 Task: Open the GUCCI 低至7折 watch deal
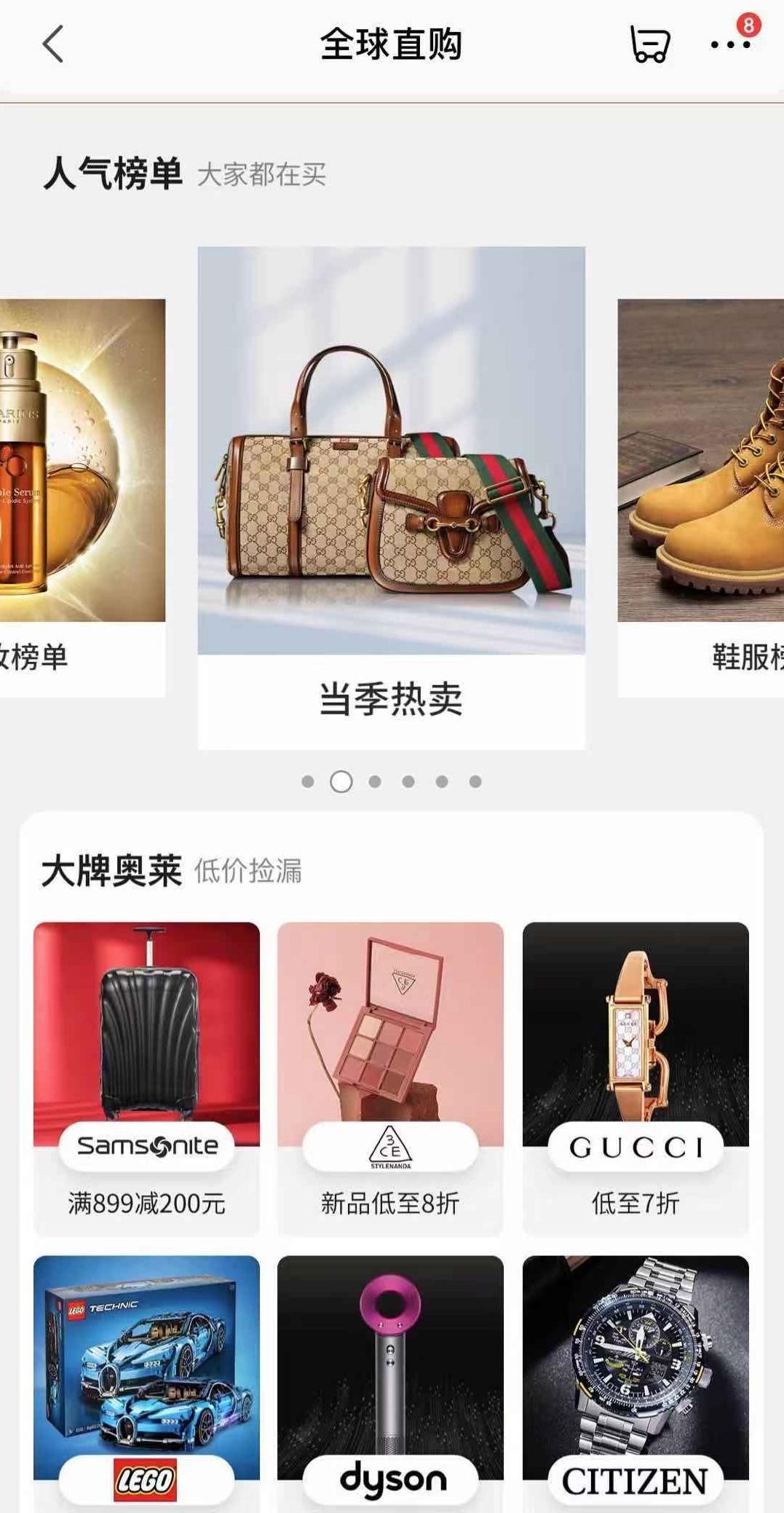(635, 1078)
